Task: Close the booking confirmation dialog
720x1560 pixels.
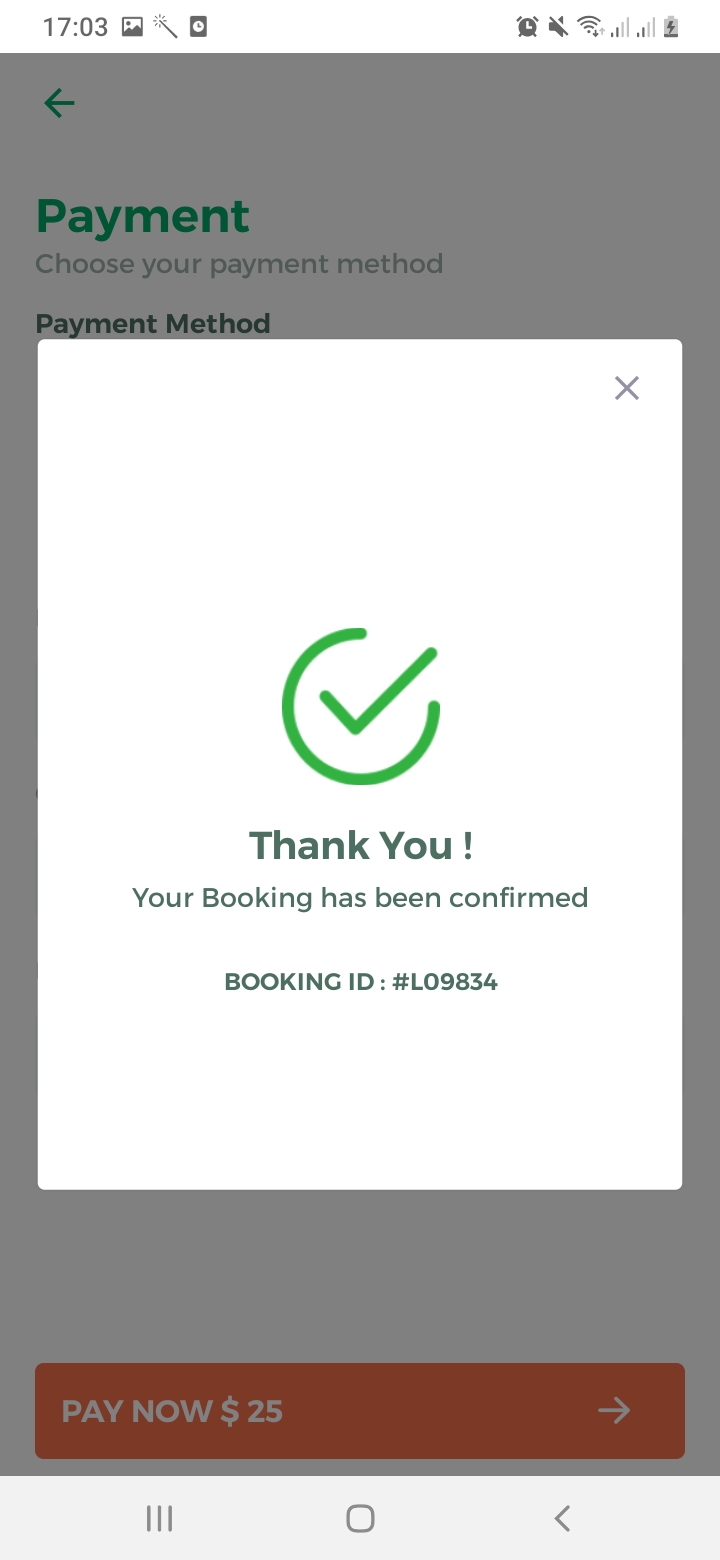Action: (x=627, y=388)
